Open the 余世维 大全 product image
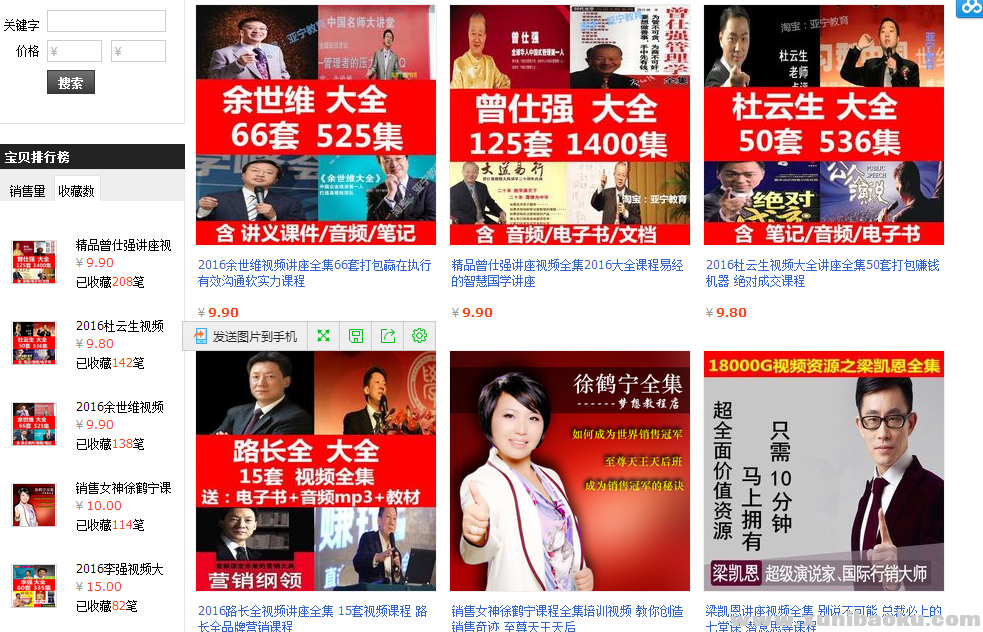983x632 pixels. coord(315,125)
